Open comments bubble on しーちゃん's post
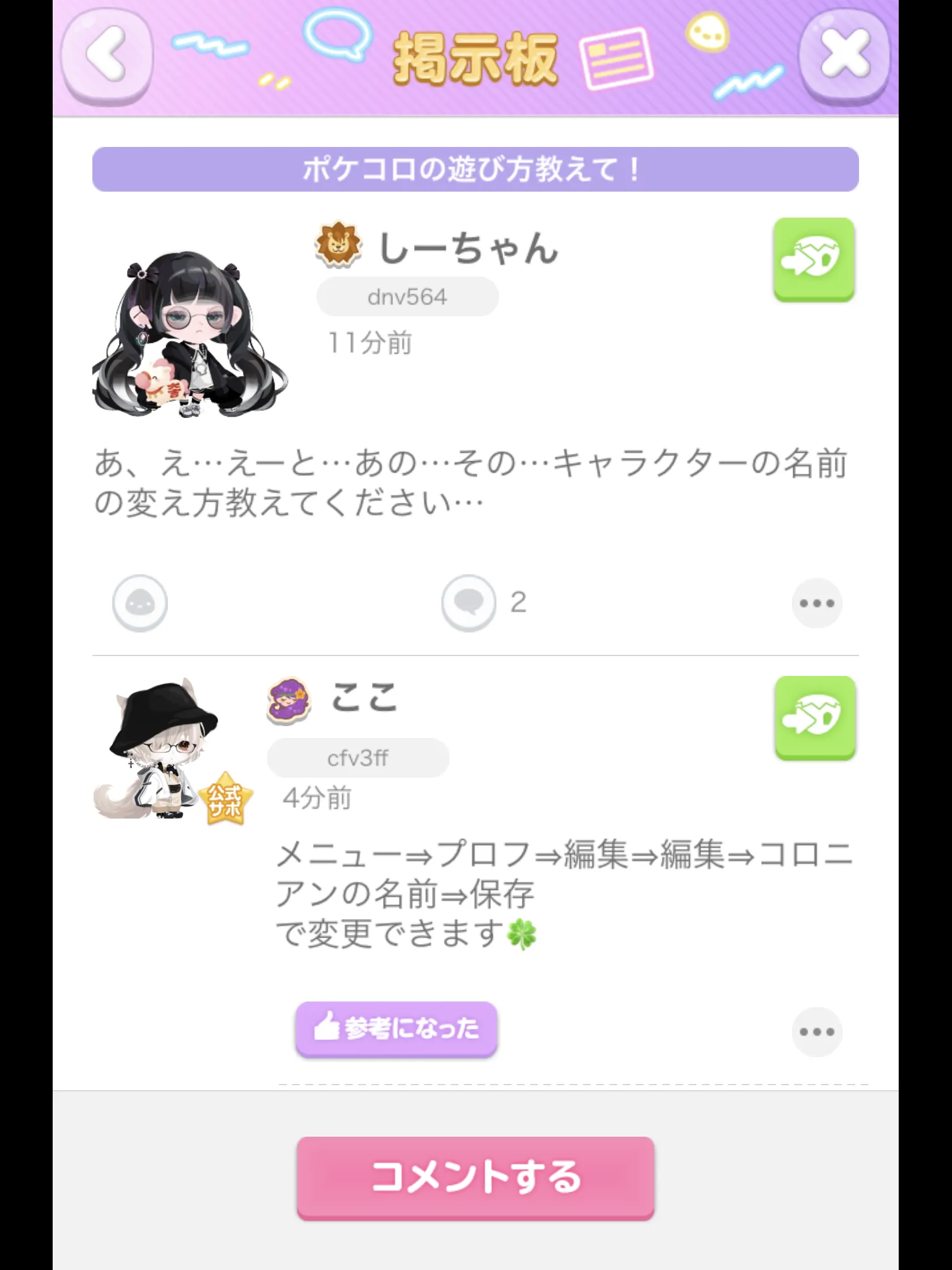The height and width of the screenshot is (1270, 952). click(x=469, y=603)
